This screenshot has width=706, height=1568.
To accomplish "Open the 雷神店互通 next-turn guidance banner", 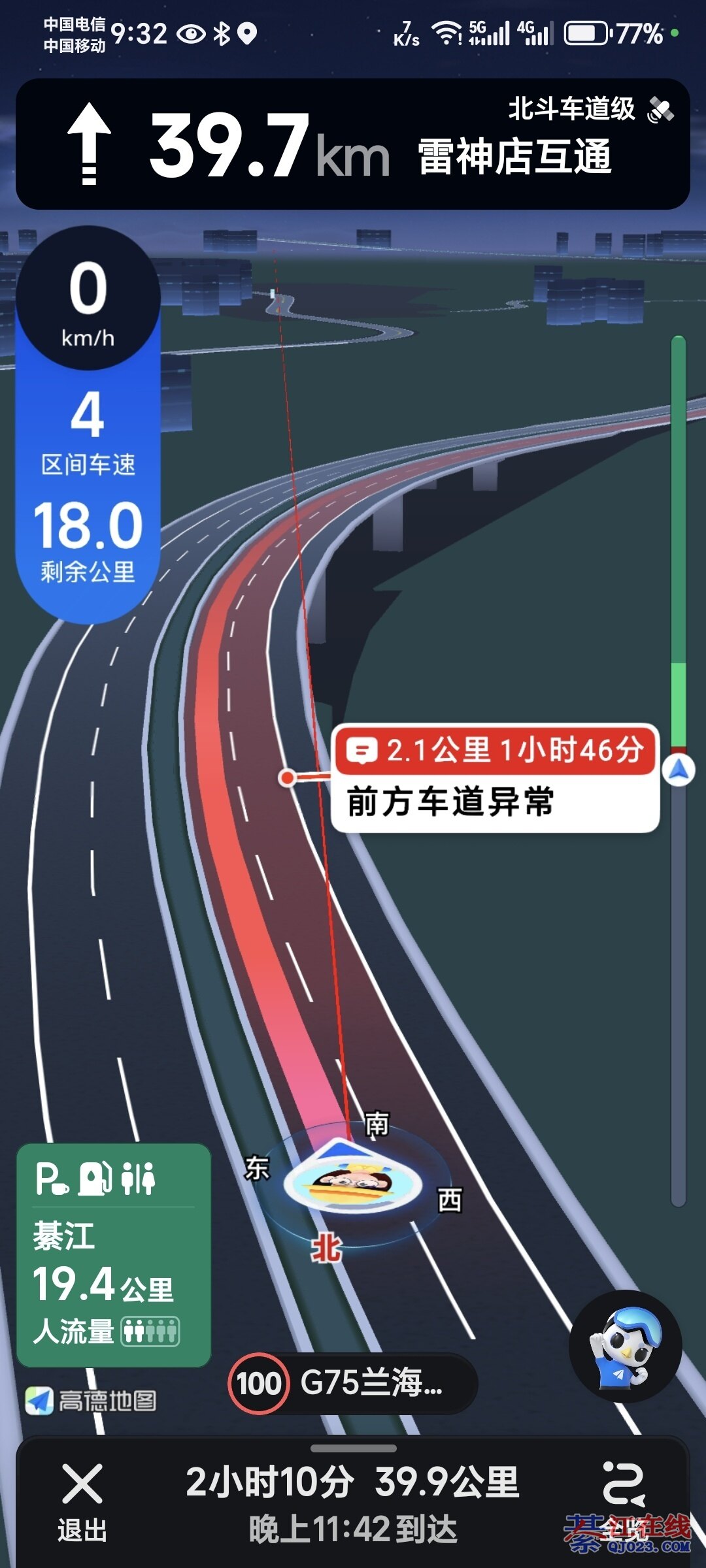I will (x=353, y=144).
